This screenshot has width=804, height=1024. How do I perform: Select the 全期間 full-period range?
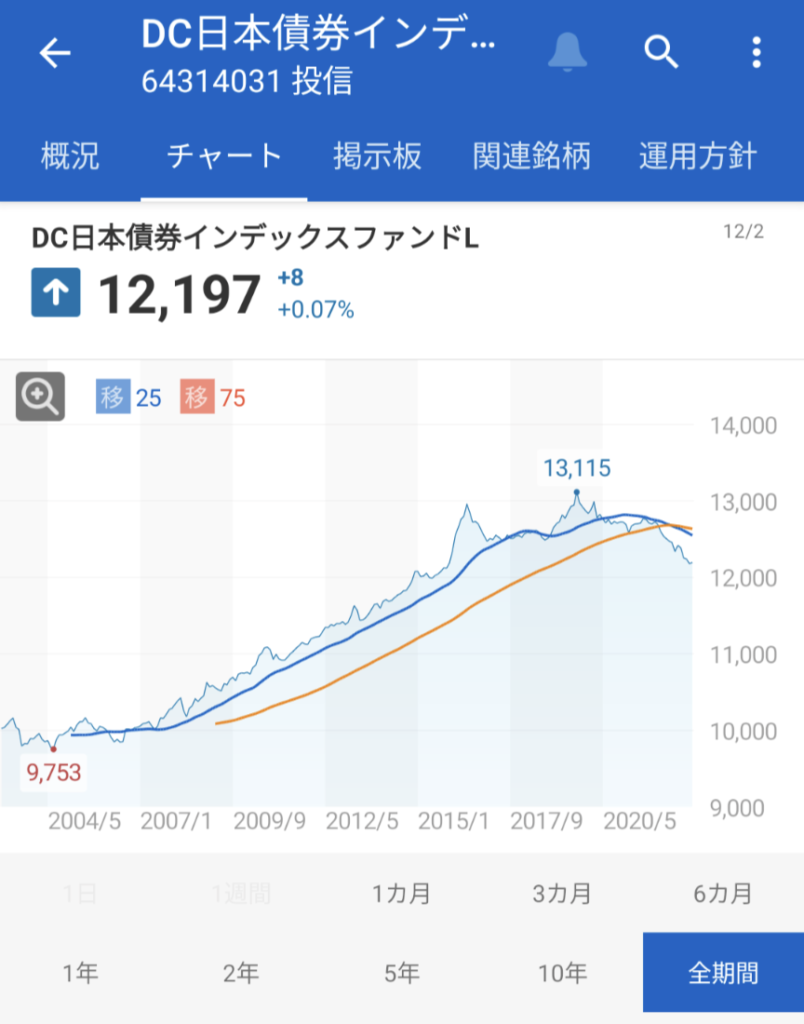[723, 972]
